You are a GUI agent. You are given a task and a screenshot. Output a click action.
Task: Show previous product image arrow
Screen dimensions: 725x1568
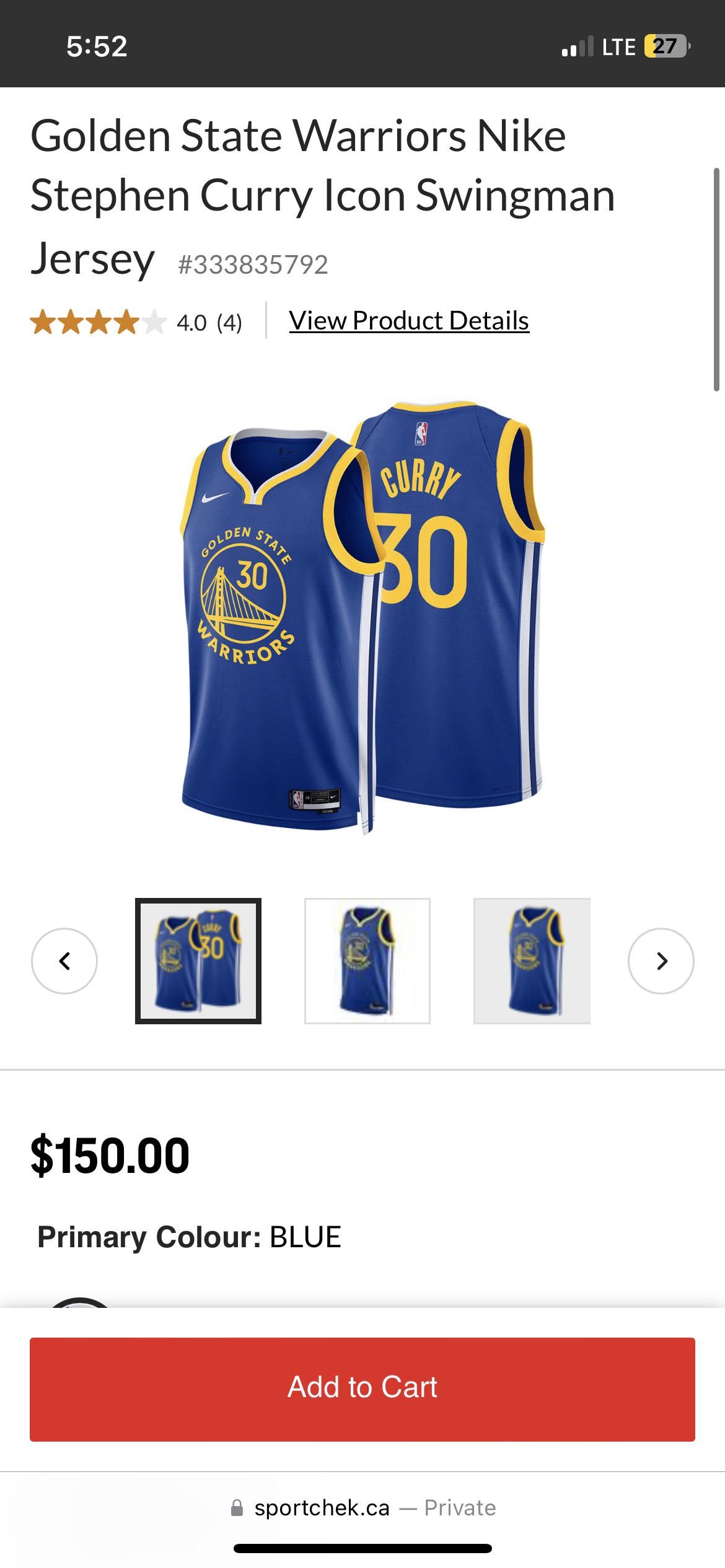point(64,960)
